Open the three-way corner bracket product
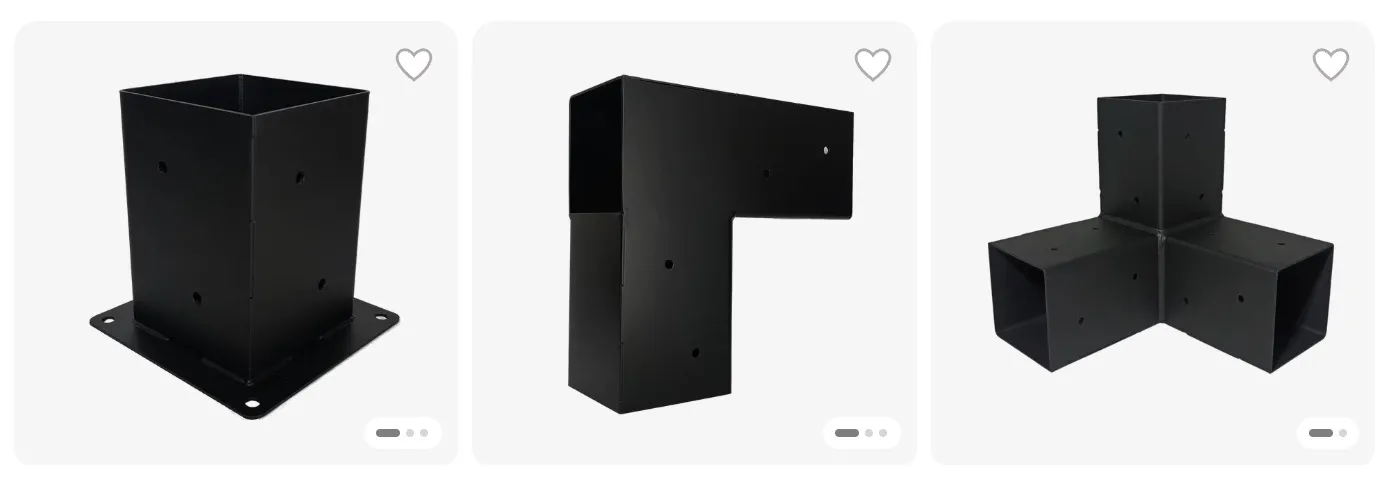Screen dimensions: 1388x486 tap(1160, 240)
